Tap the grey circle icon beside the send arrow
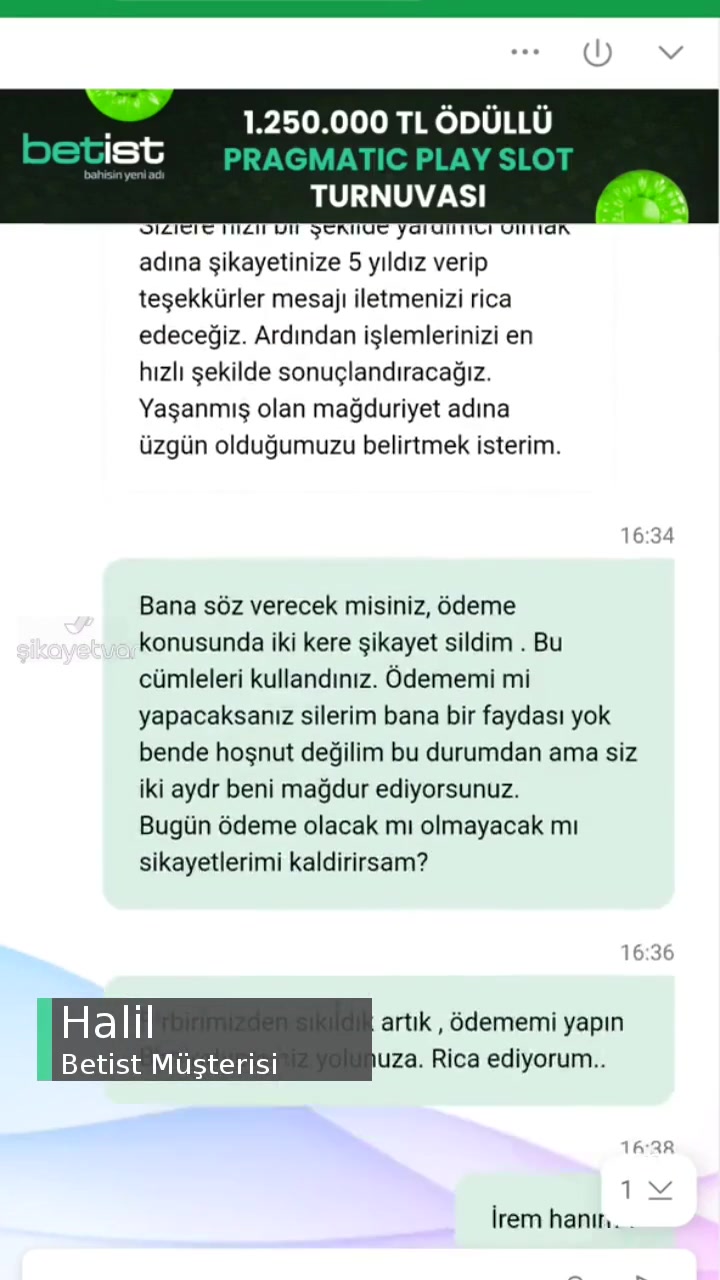 [575, 1275]
